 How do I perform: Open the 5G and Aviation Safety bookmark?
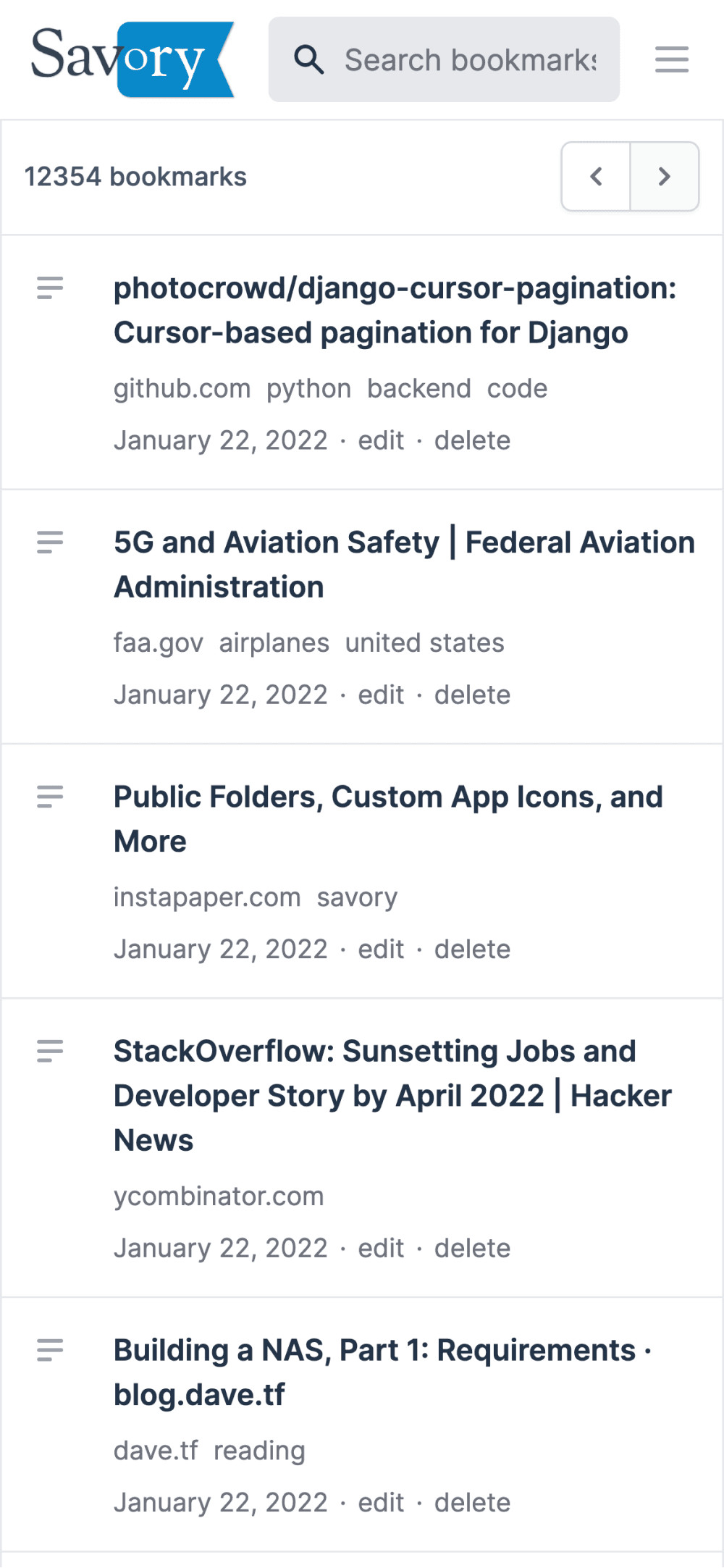pyautogui.click(x=404, y=565)
